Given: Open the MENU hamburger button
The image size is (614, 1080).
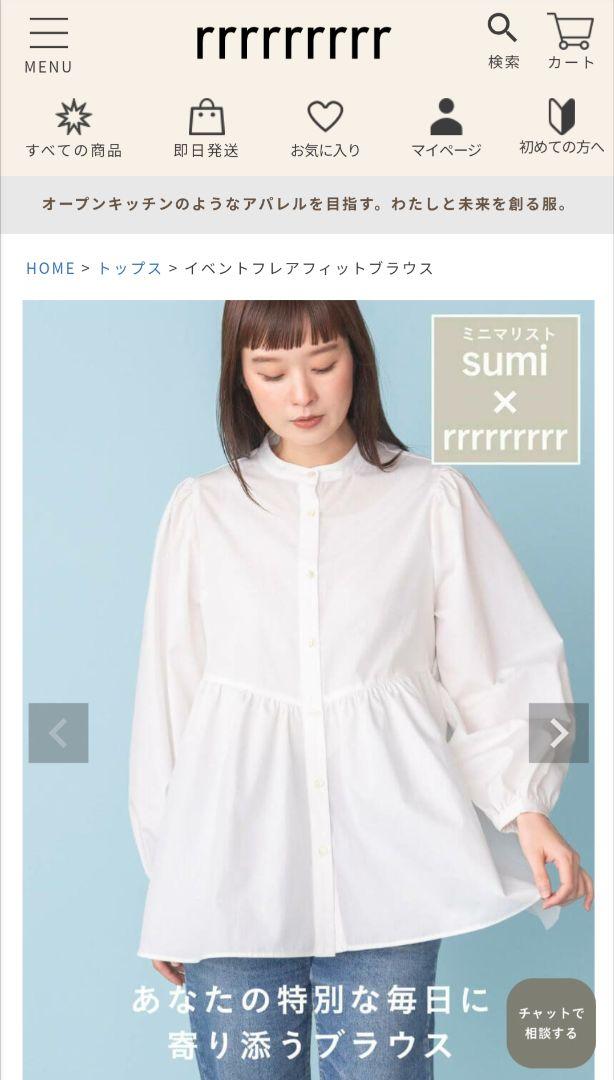Looking at the screenshot, I should pos(48,45).
